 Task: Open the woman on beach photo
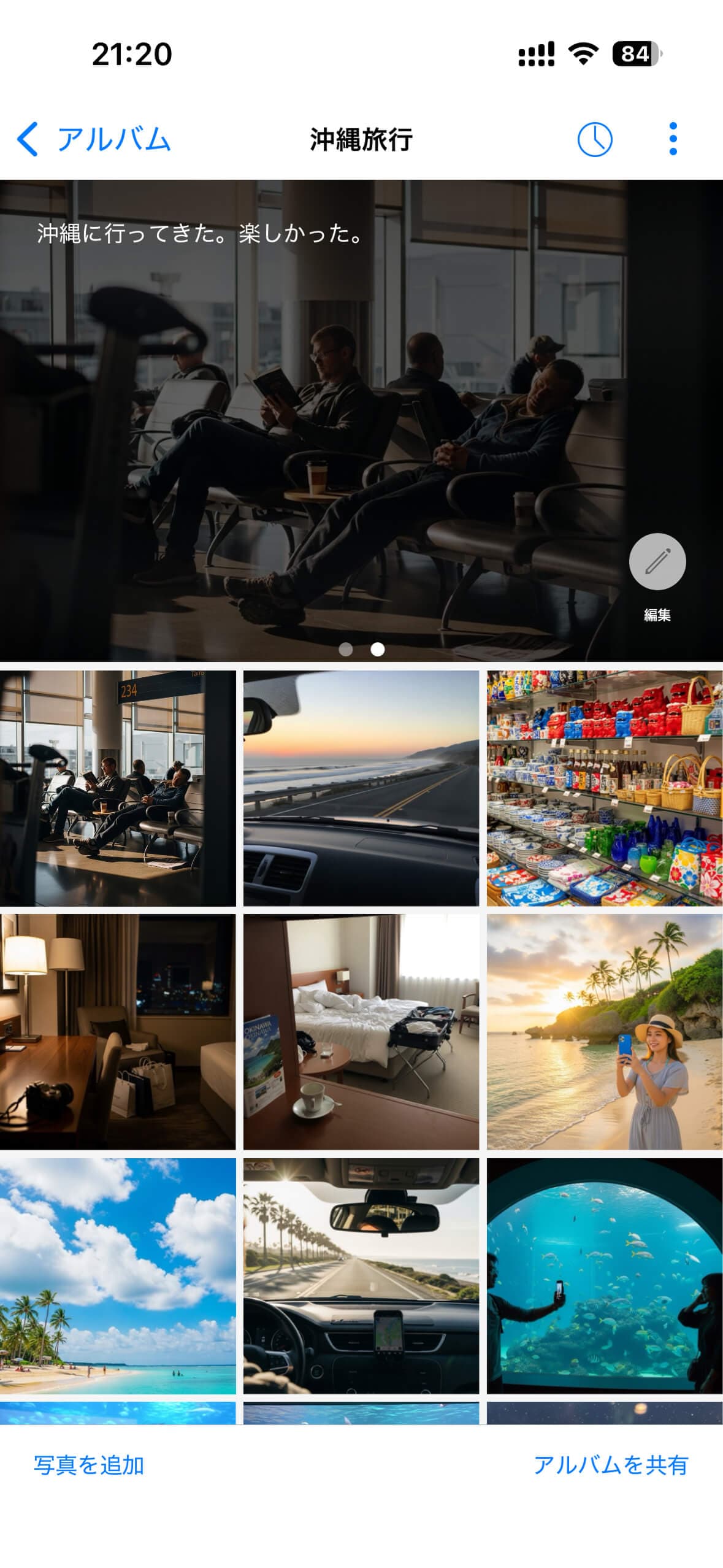pos(604,1031)
